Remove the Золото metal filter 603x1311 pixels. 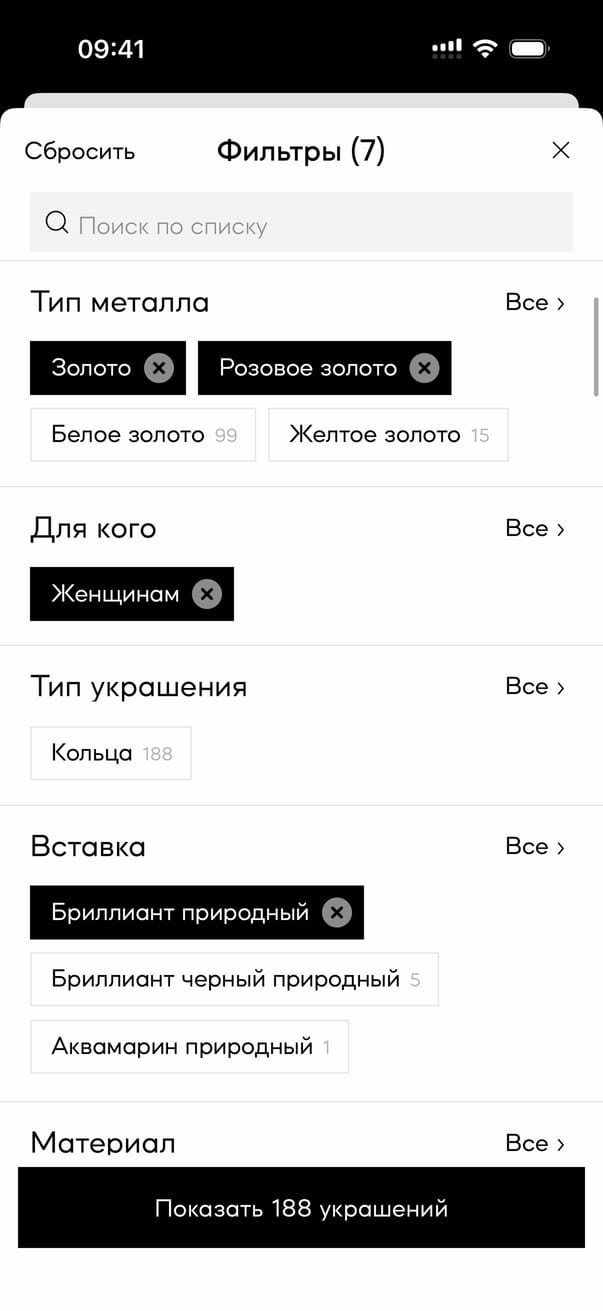(158, 368)
